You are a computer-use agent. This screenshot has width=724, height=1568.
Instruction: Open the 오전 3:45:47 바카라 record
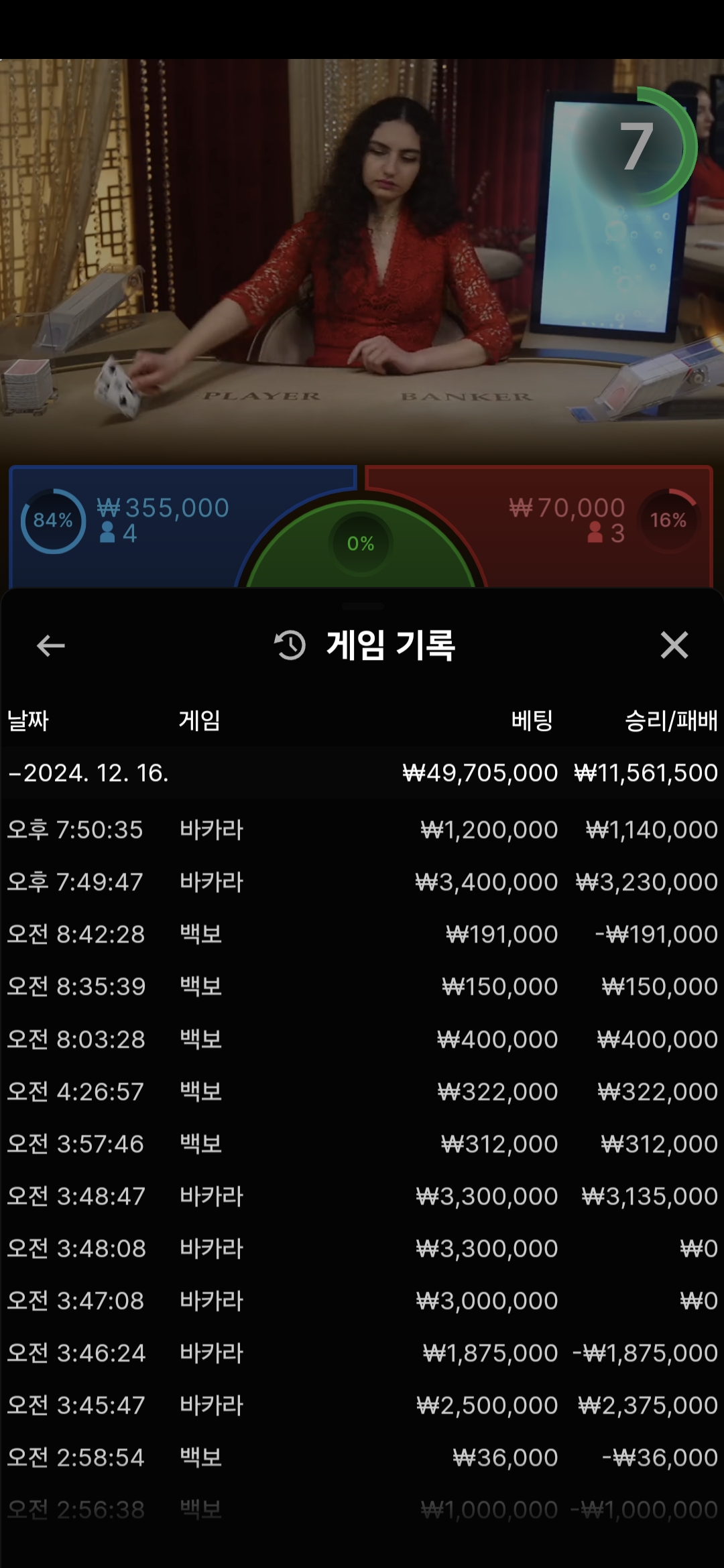[362, 1405]
